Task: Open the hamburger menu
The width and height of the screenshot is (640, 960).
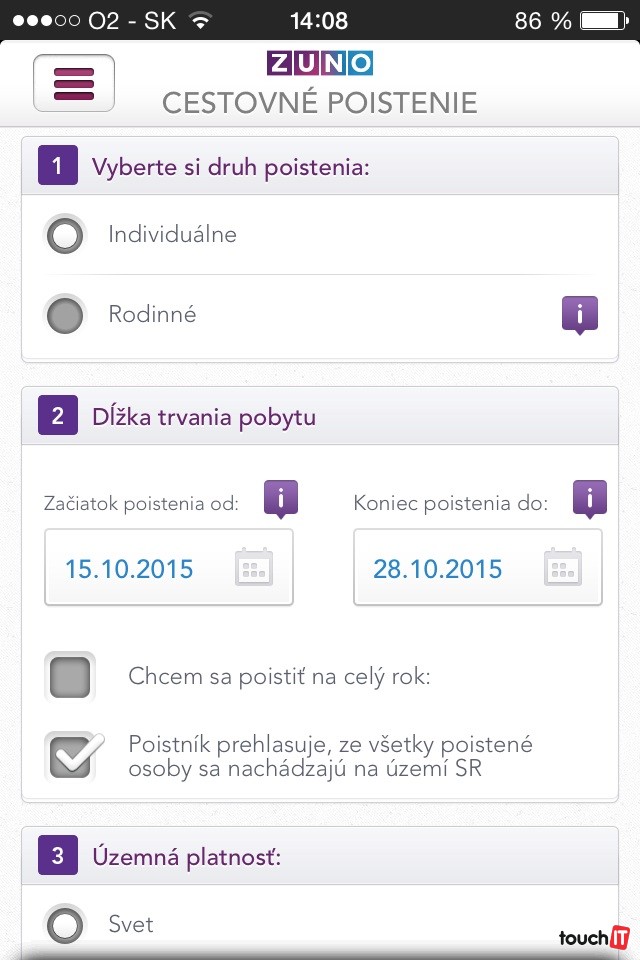Action: pos(74,83)
